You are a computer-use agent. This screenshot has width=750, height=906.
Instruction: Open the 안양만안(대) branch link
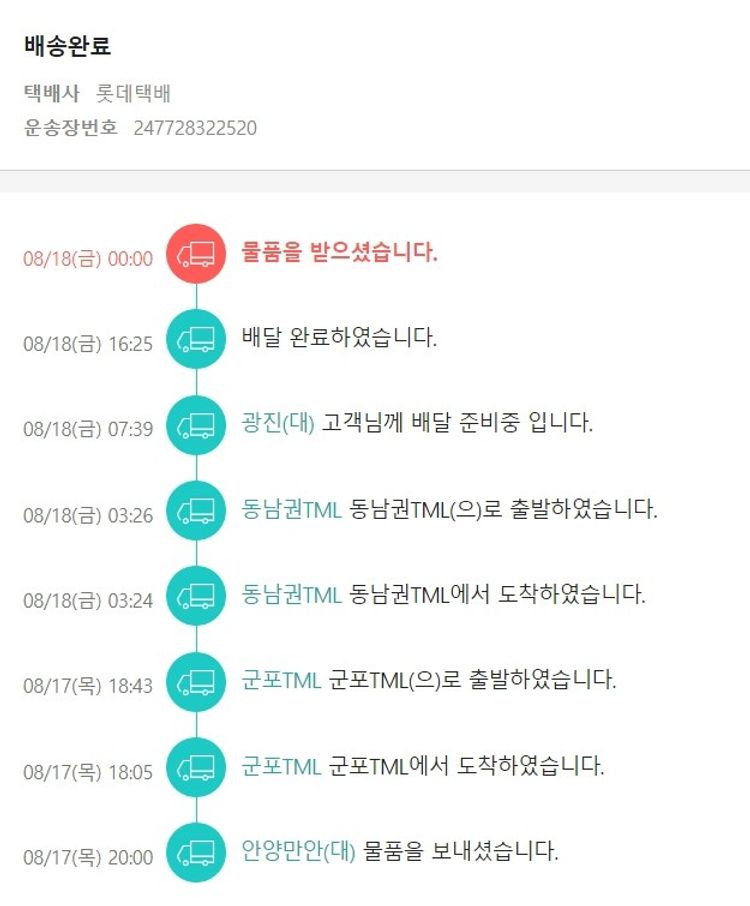coord(298,851)
